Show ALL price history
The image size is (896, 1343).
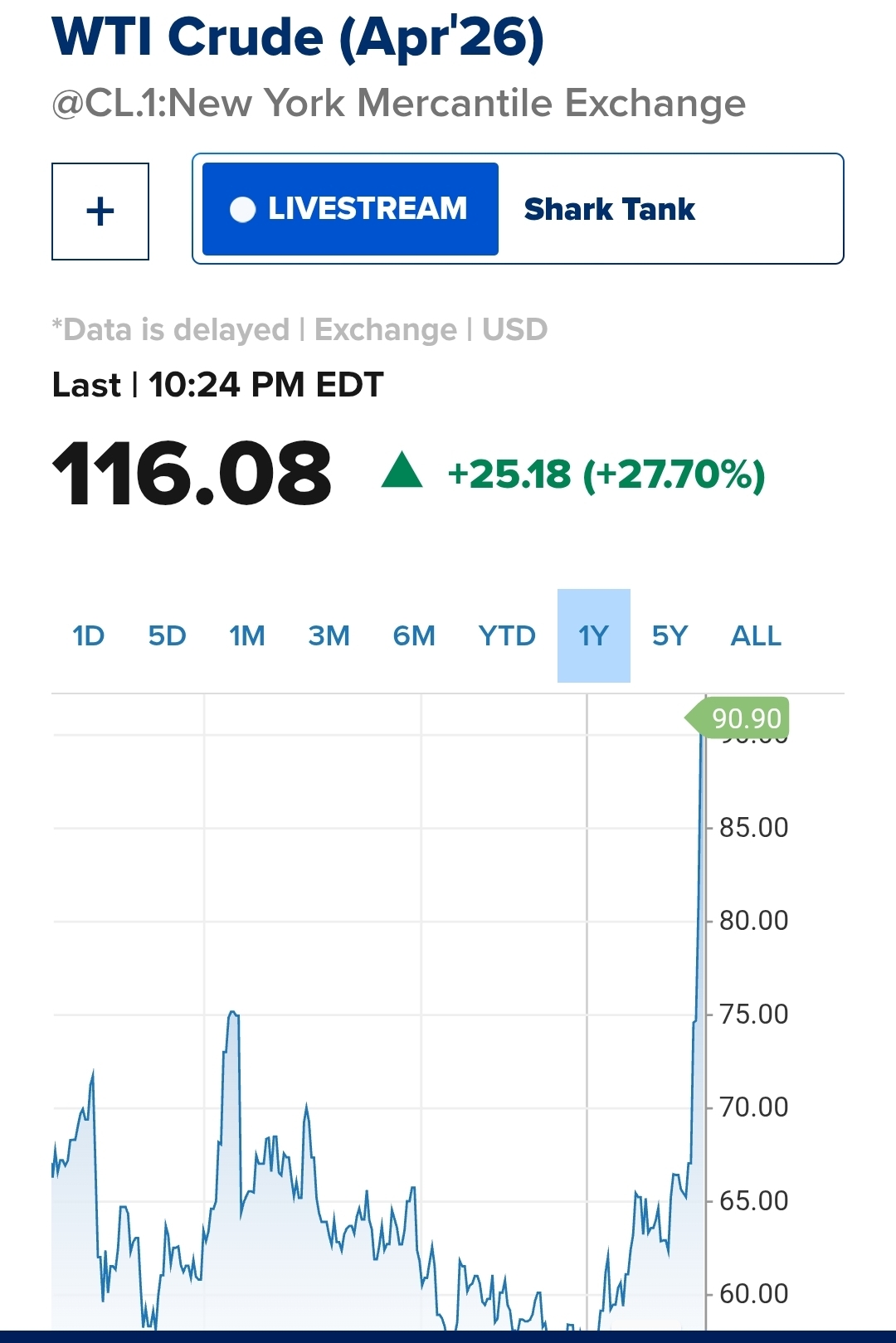756,636
